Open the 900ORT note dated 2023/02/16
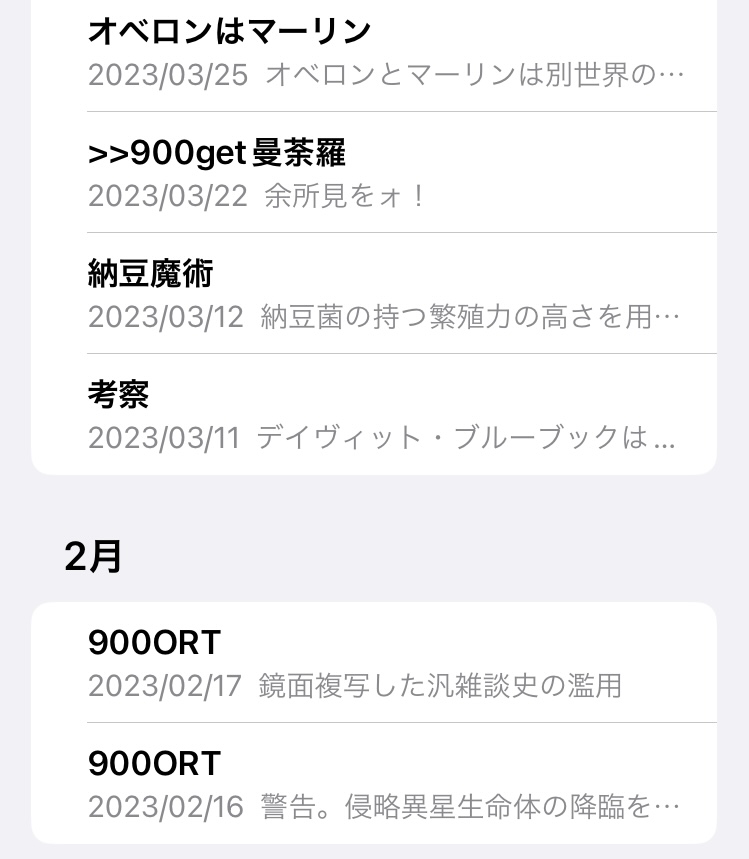 (x=374, y=784)
